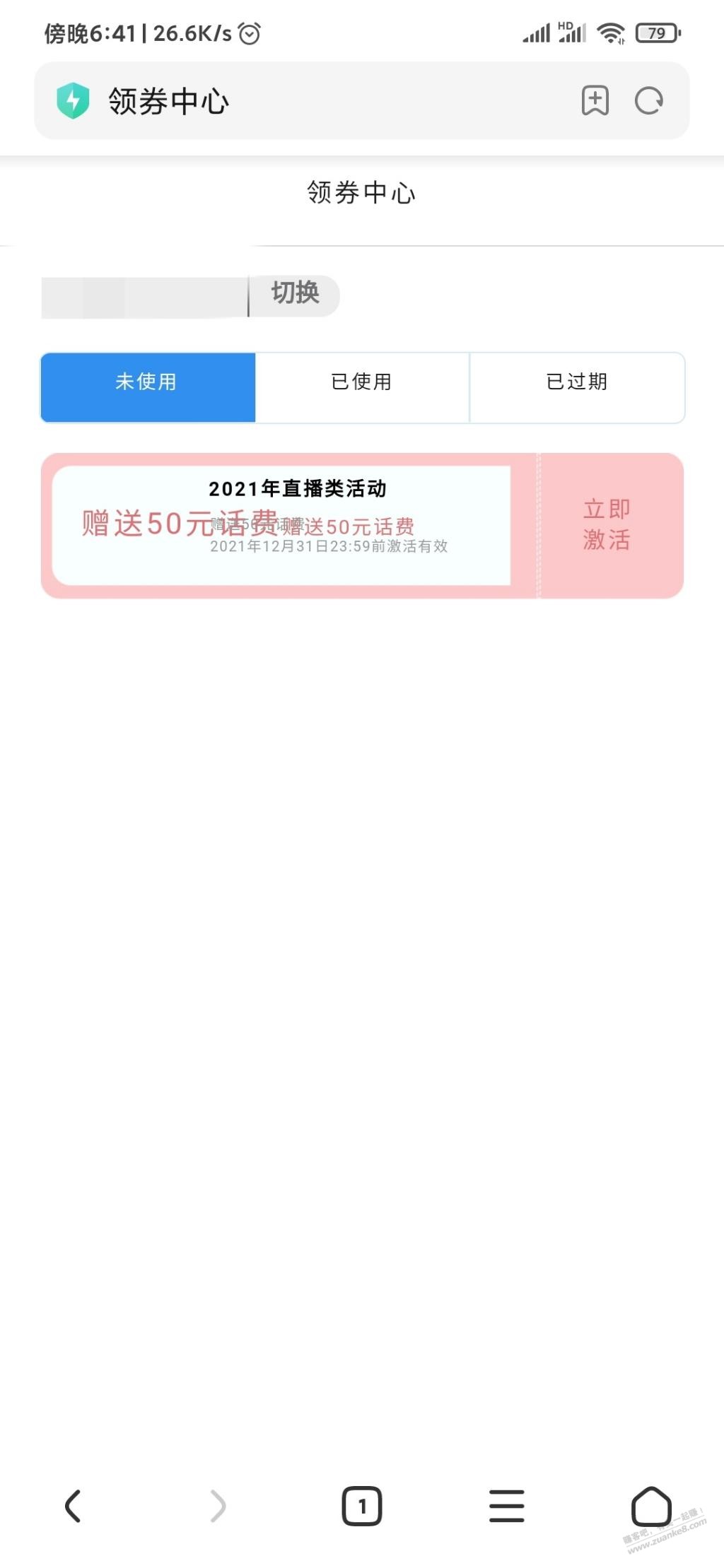The width and height of the screenshot is (724, 1568).
Task: Open the browser menu
Action: pos(506,1505)
